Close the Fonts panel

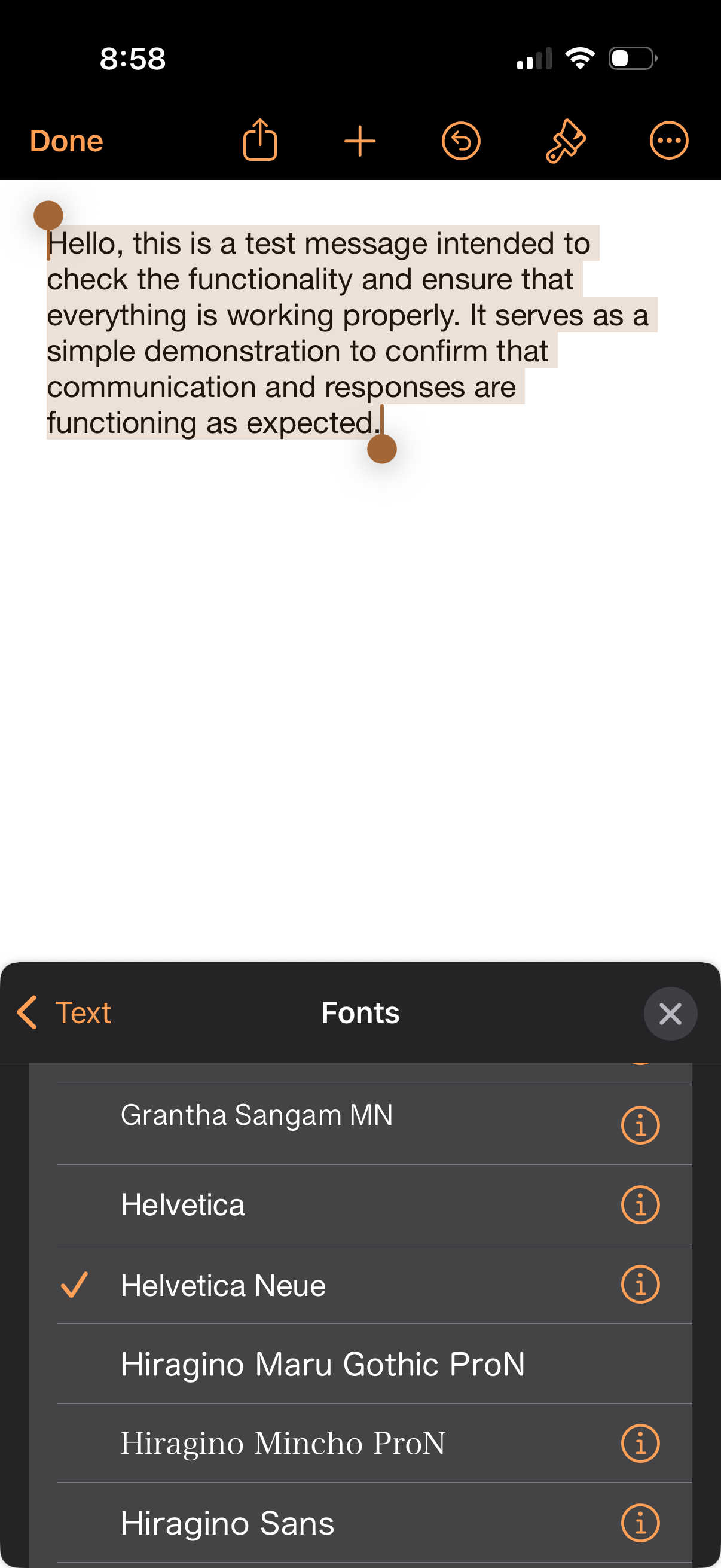point(670,1014)
